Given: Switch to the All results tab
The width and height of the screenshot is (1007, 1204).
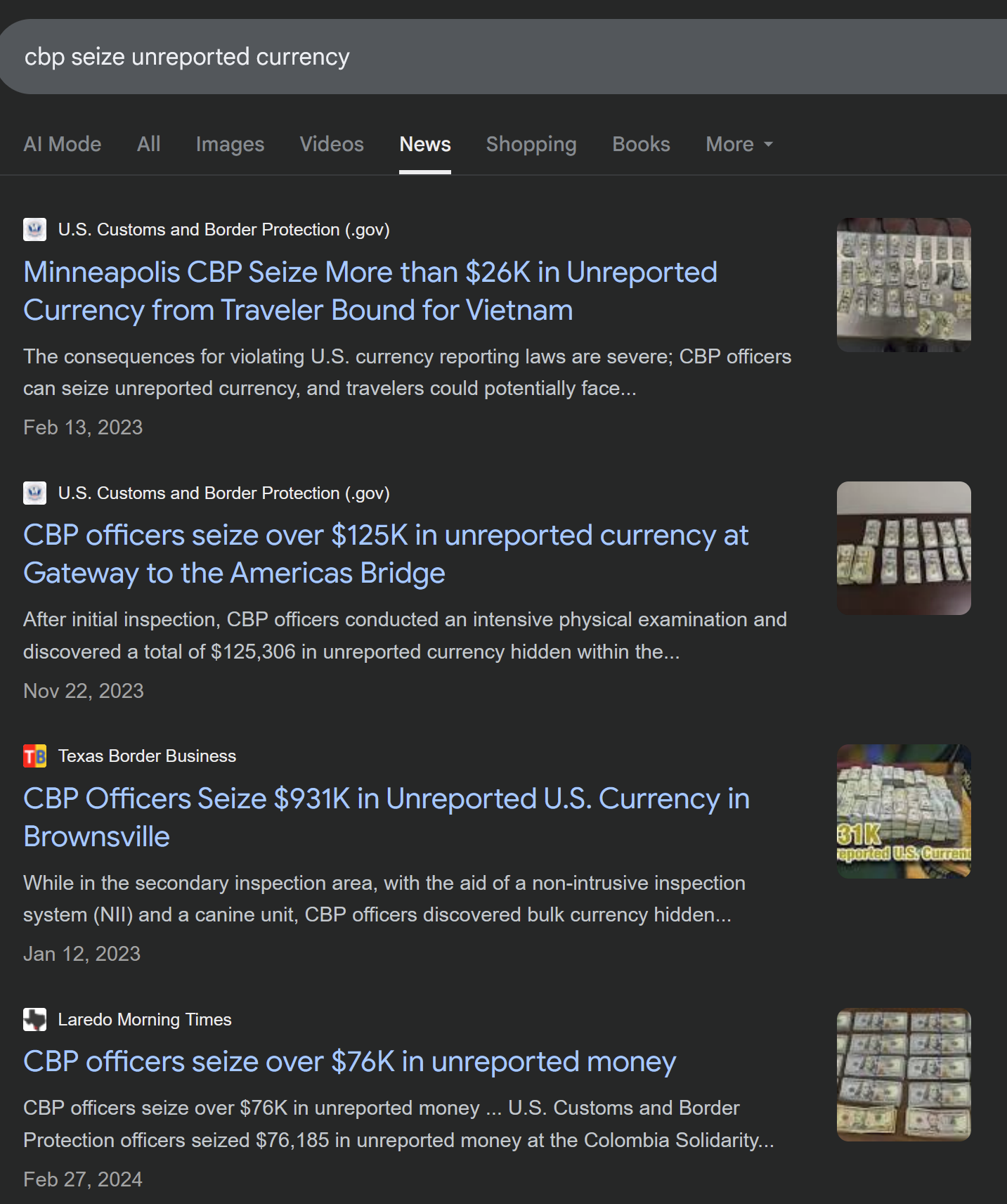Looking at the screenshot, I should click(x=148, y=144).
